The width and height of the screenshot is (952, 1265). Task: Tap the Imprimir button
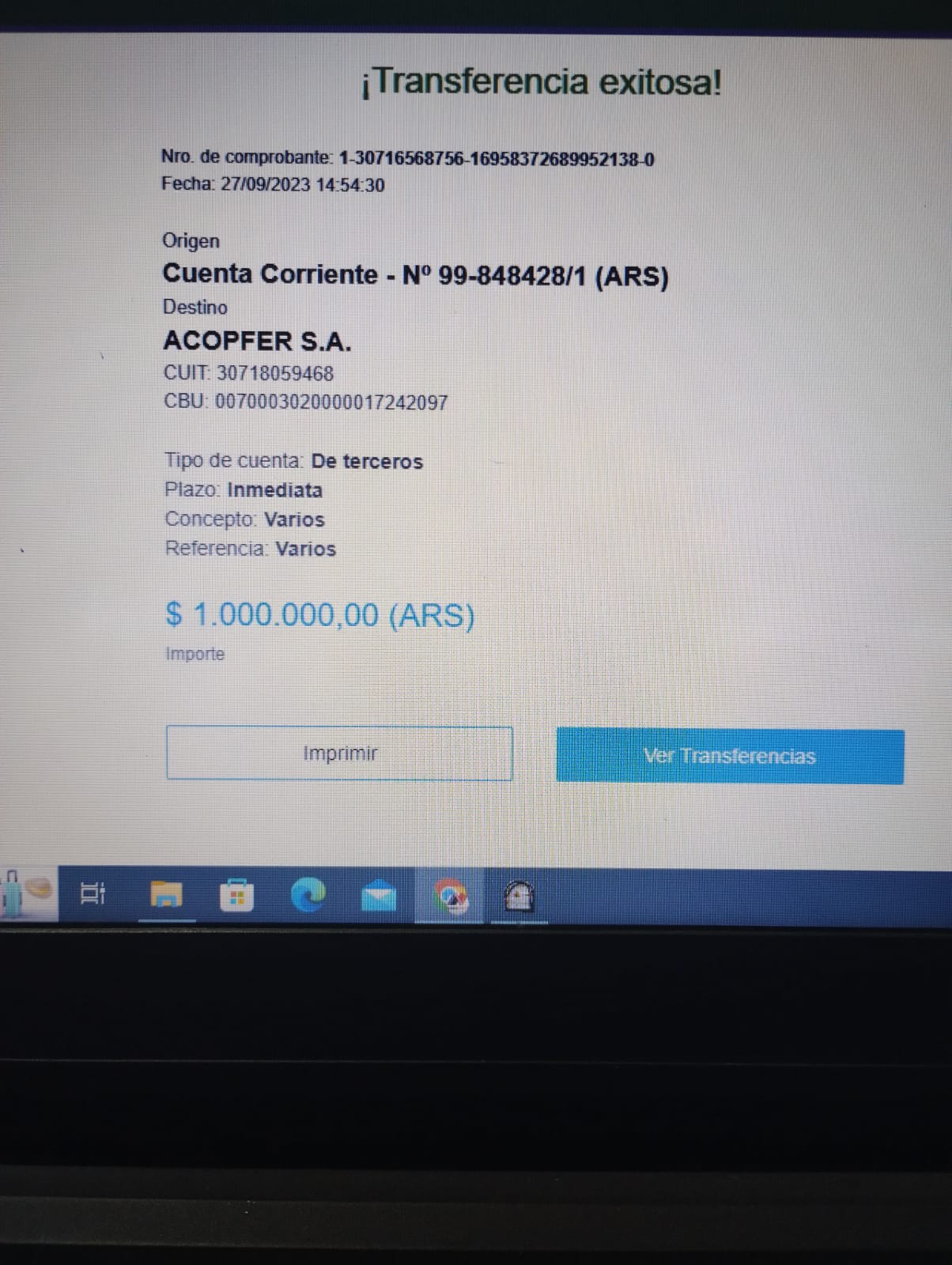[339, 753]
